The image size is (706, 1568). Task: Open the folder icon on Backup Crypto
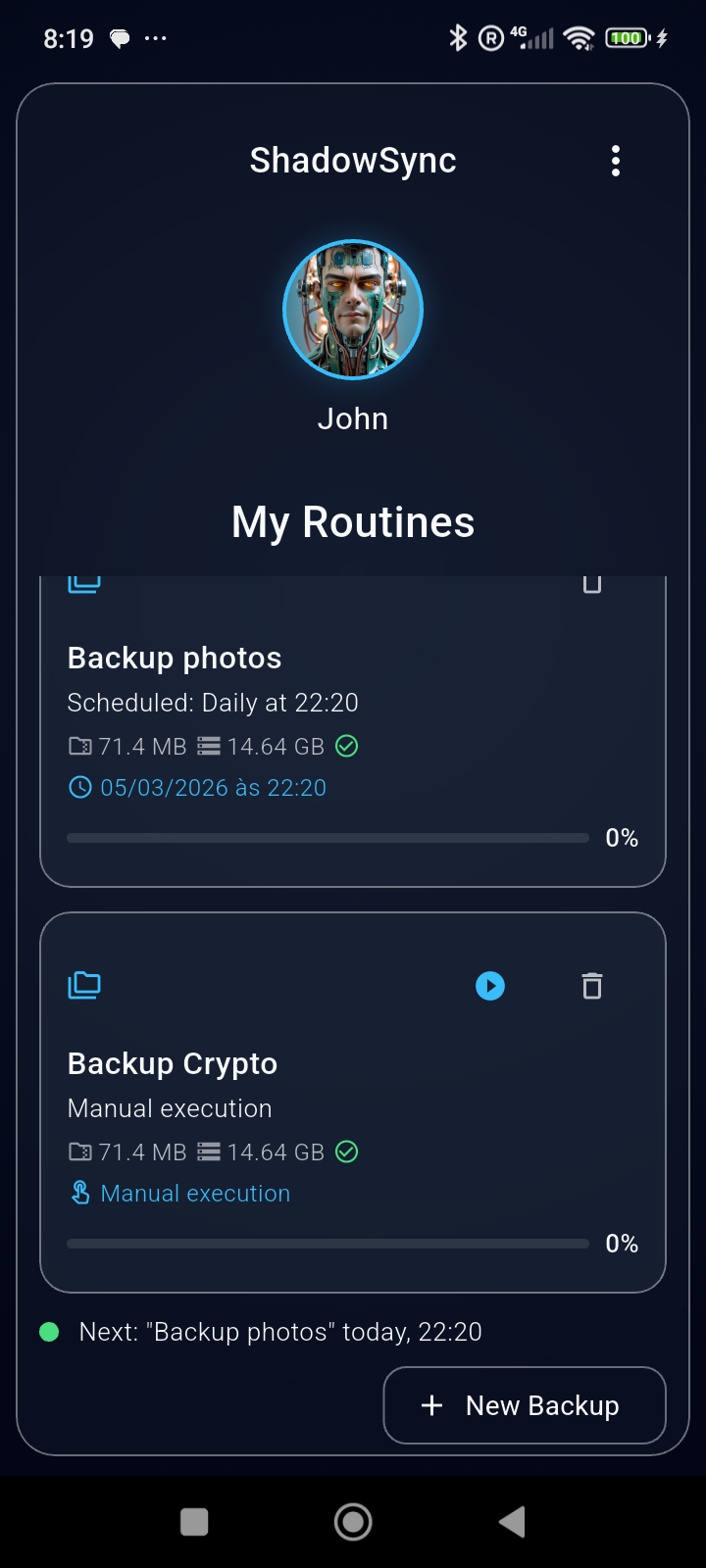pos(84,985)
